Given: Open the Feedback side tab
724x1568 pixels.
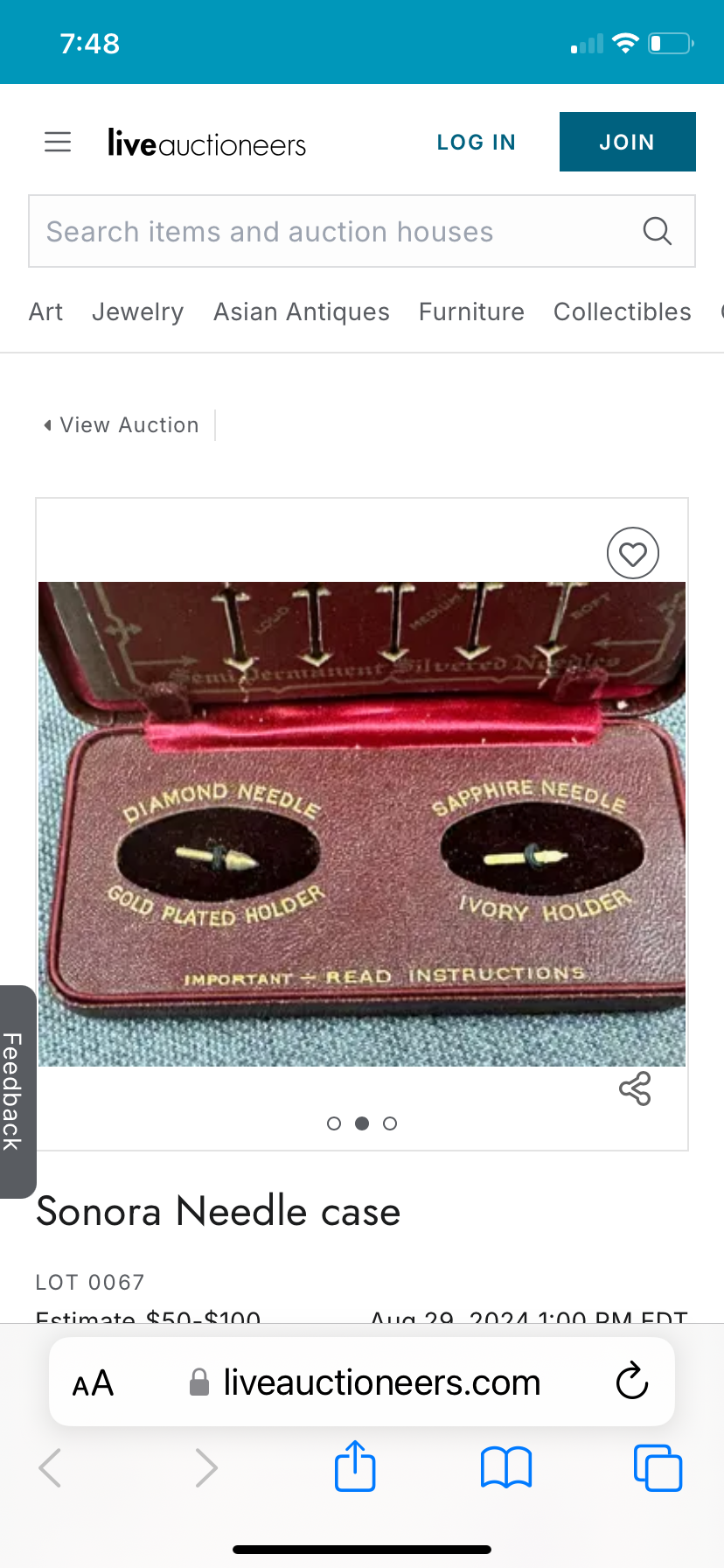Looking at the screenshot, I should click(16, 1091).
